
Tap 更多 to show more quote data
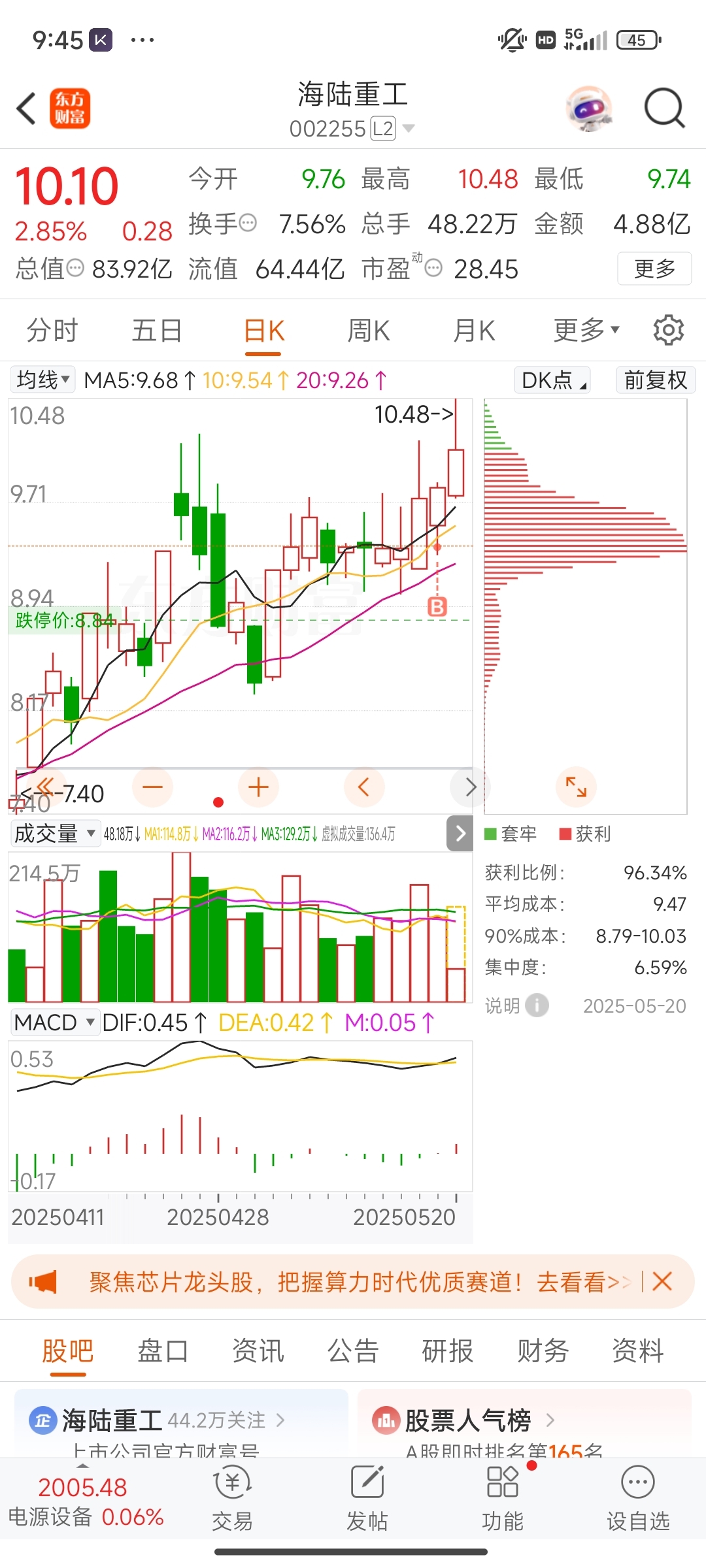pos(654,269)
